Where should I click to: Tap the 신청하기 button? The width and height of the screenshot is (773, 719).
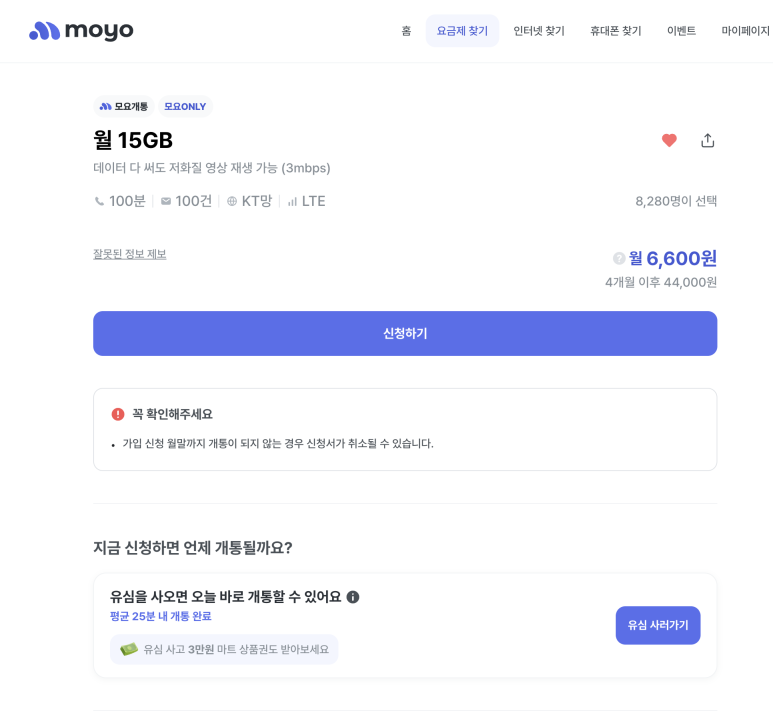(405, 333)
